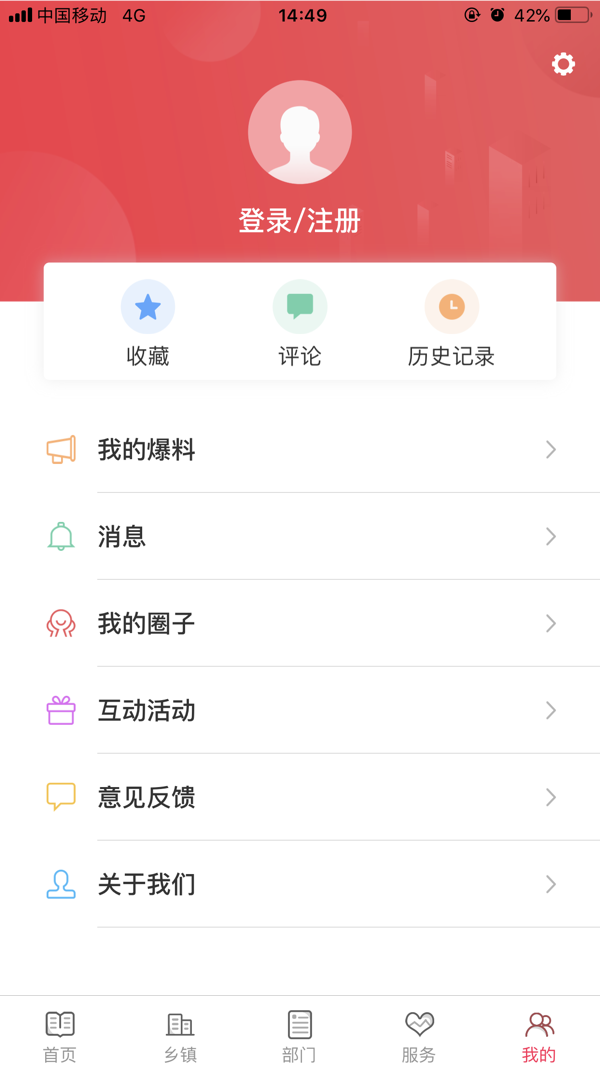Open the 消息 messages row

300,537
